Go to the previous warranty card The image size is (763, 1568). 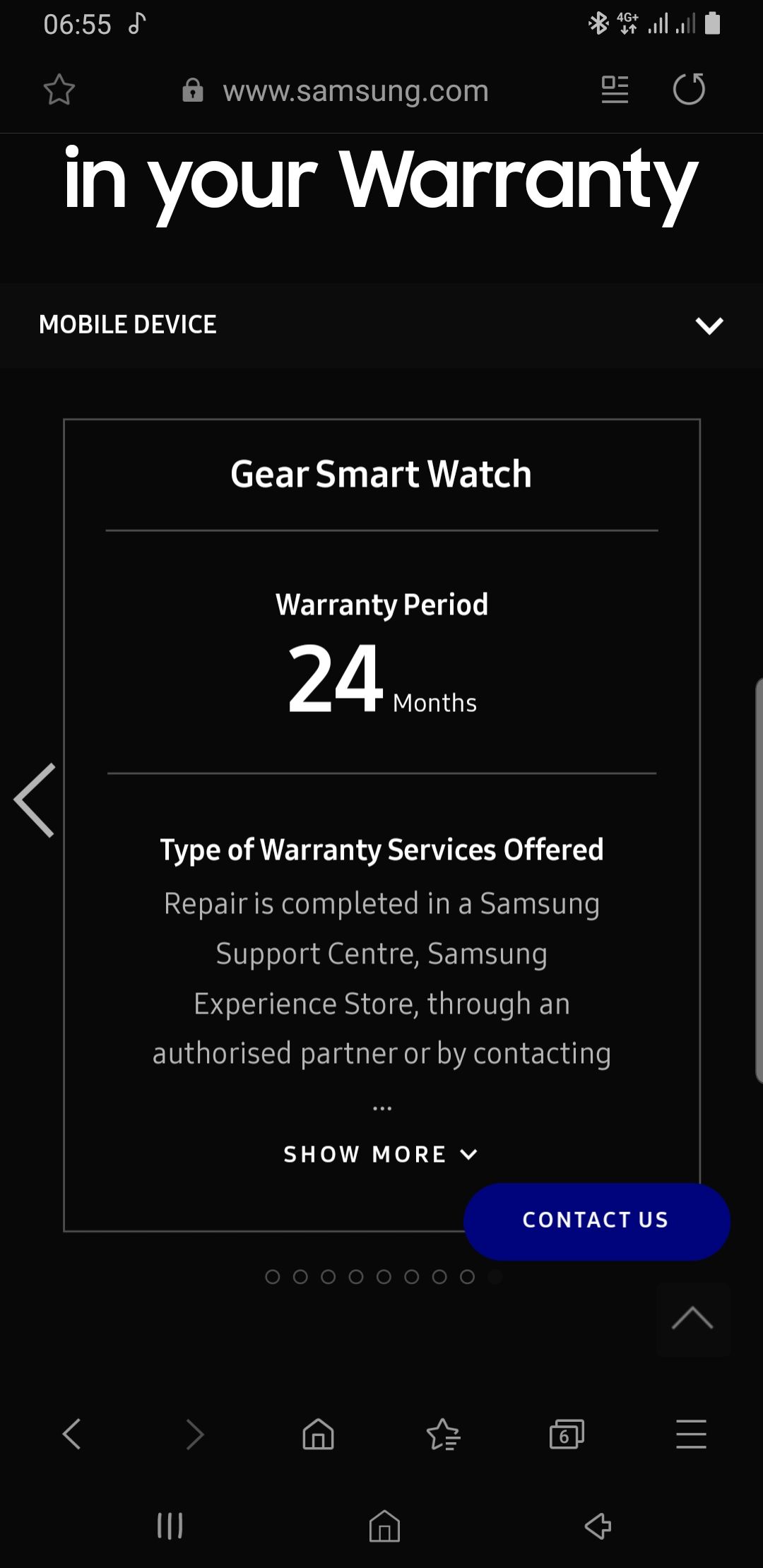35,800
